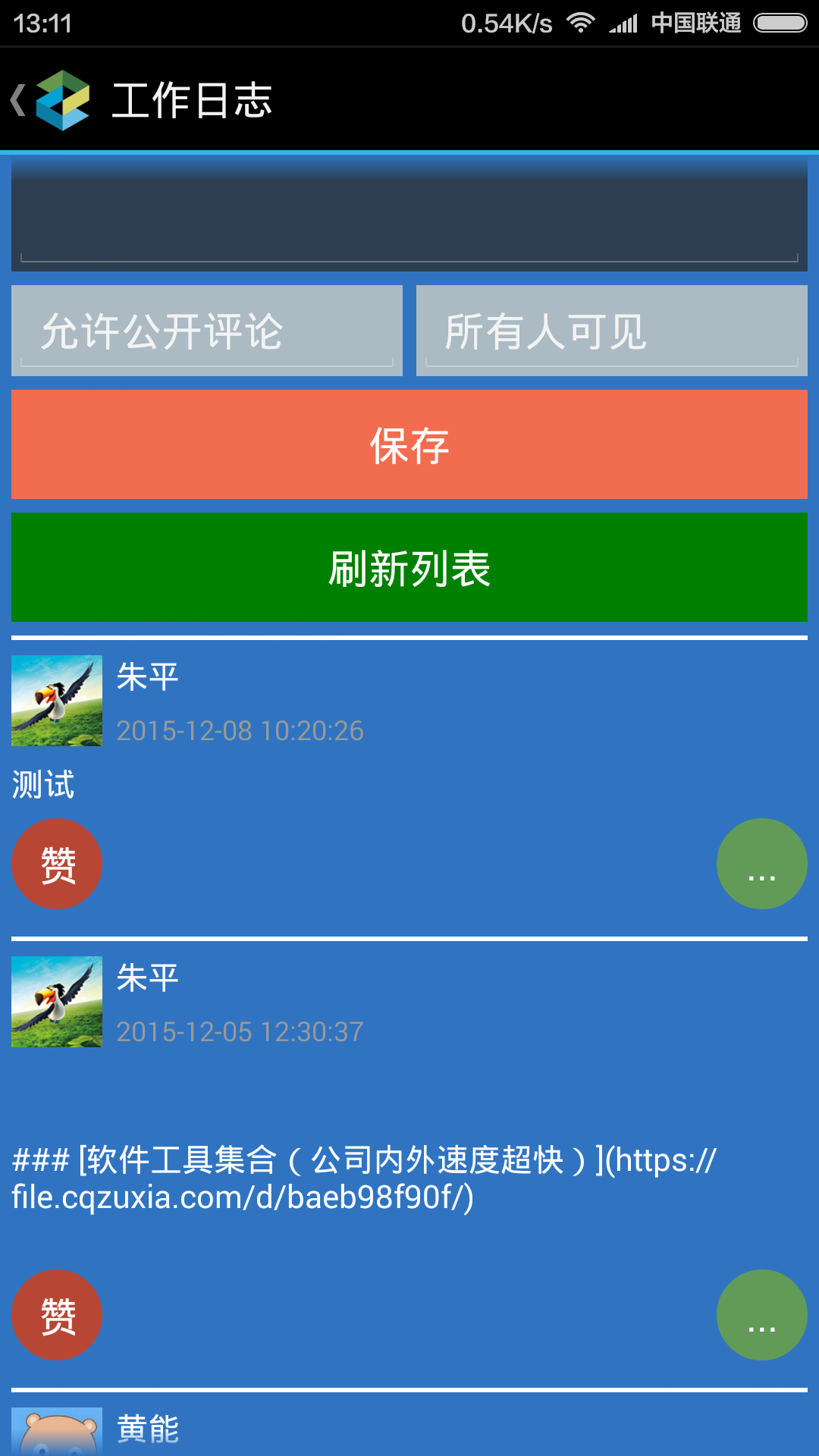Toggle the like button on the 测试 post

(56, 863)
